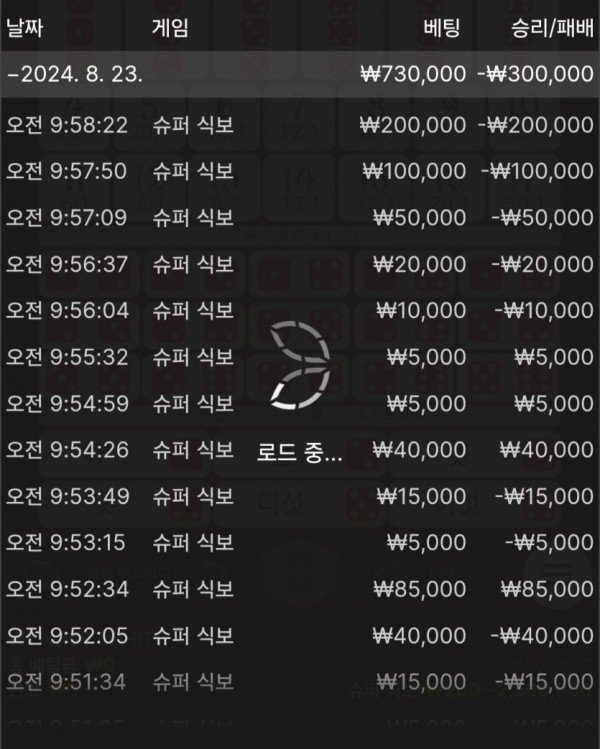
Task: Show details for the 오전 9:52:34 bet
Action: [x=300, y=590]
